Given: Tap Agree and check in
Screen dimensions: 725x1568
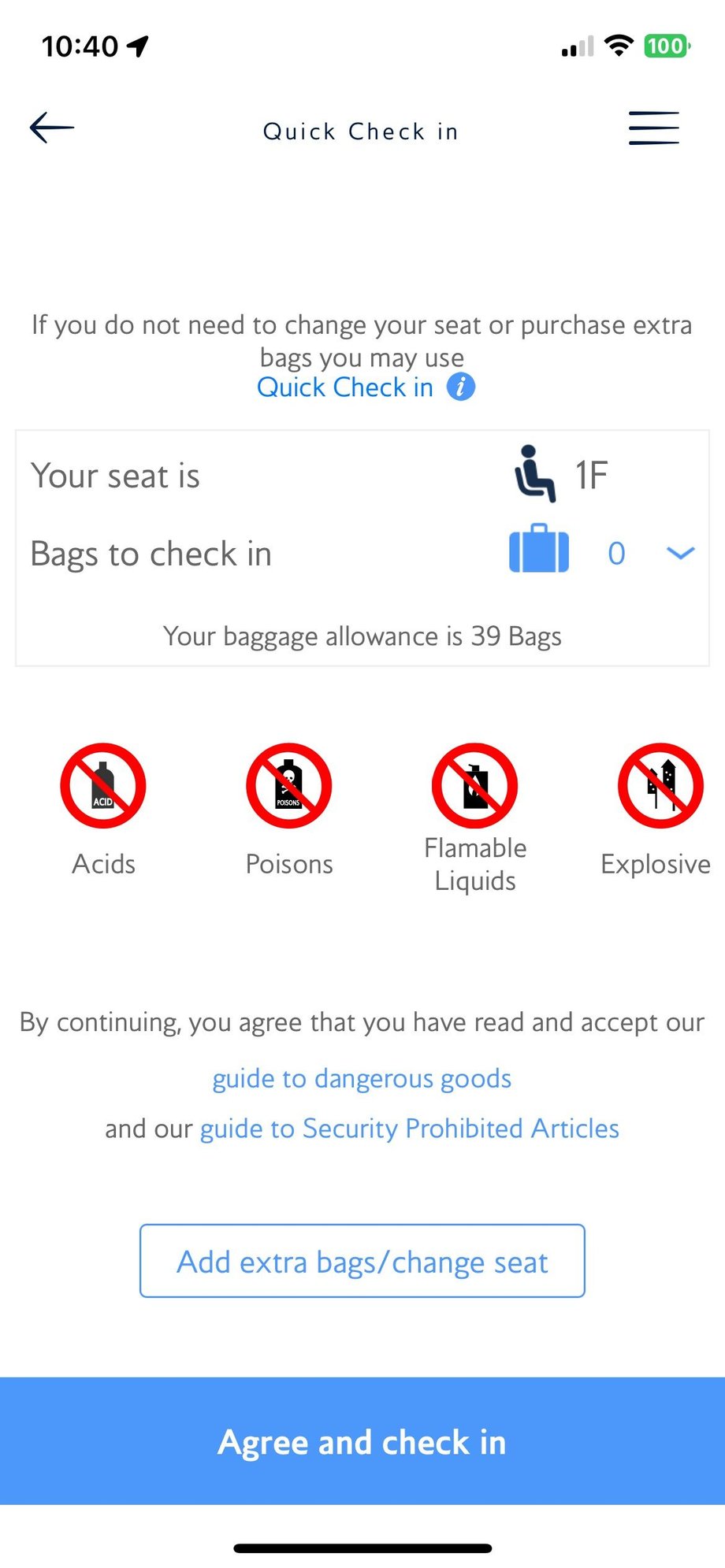Looking at the screenshot, I should coord(362,1441).
